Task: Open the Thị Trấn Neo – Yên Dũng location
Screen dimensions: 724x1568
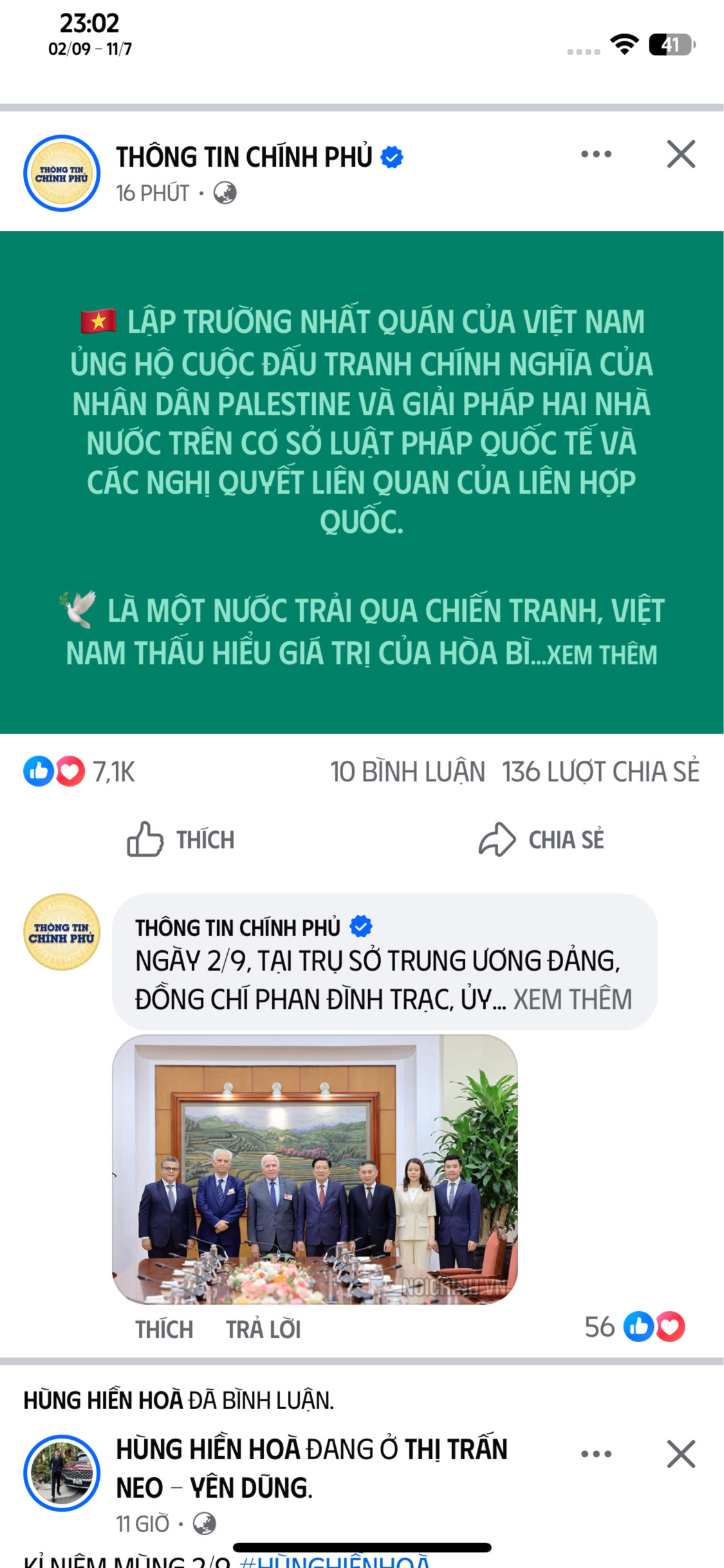Action: click(456, 1450)
